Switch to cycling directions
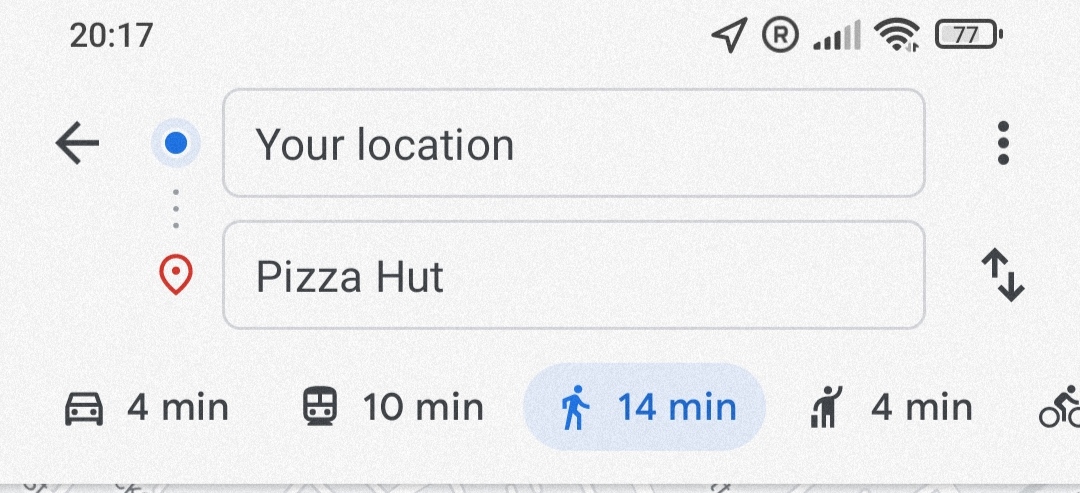This screenshot has width=1080, height=493. coord(1060,408)
